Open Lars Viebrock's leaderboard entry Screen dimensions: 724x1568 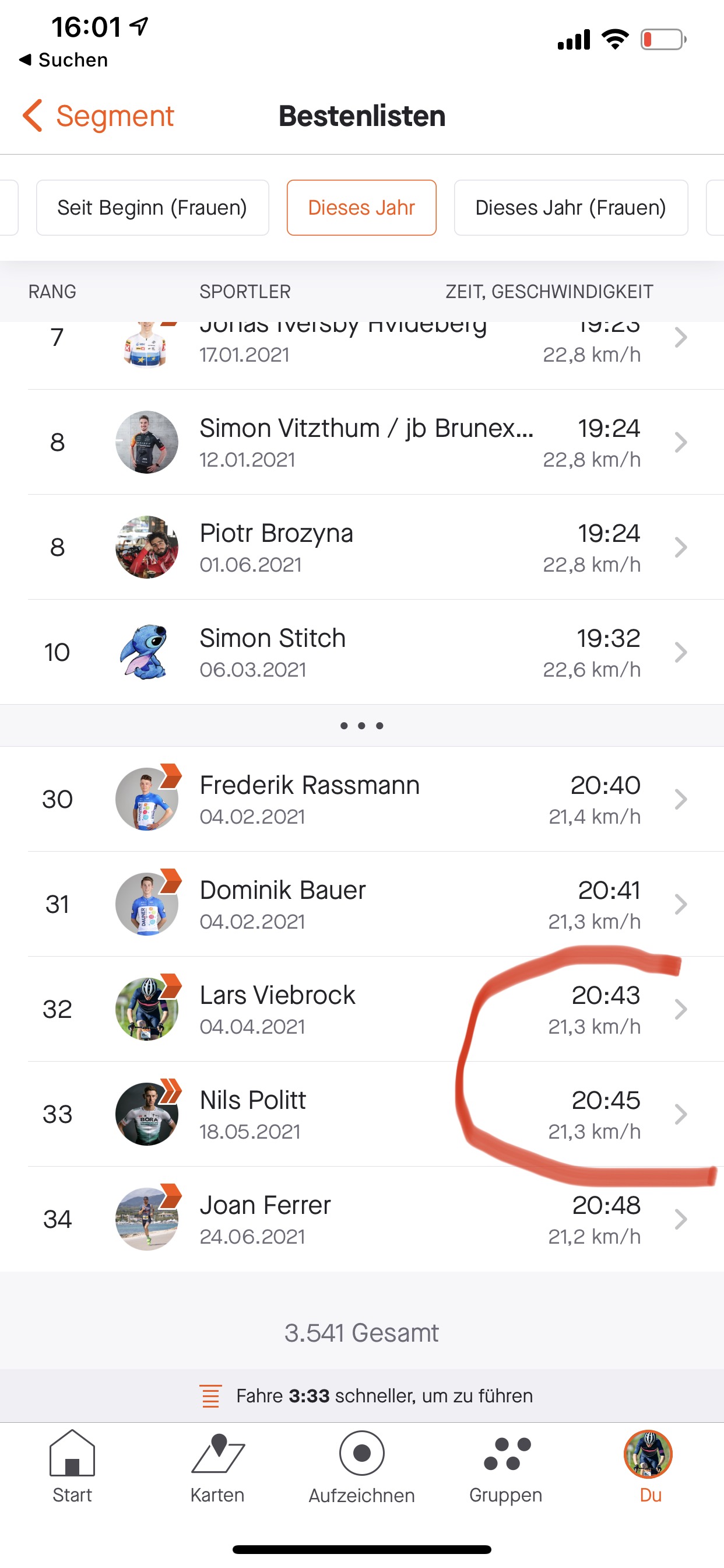(x=365, y=1009)
